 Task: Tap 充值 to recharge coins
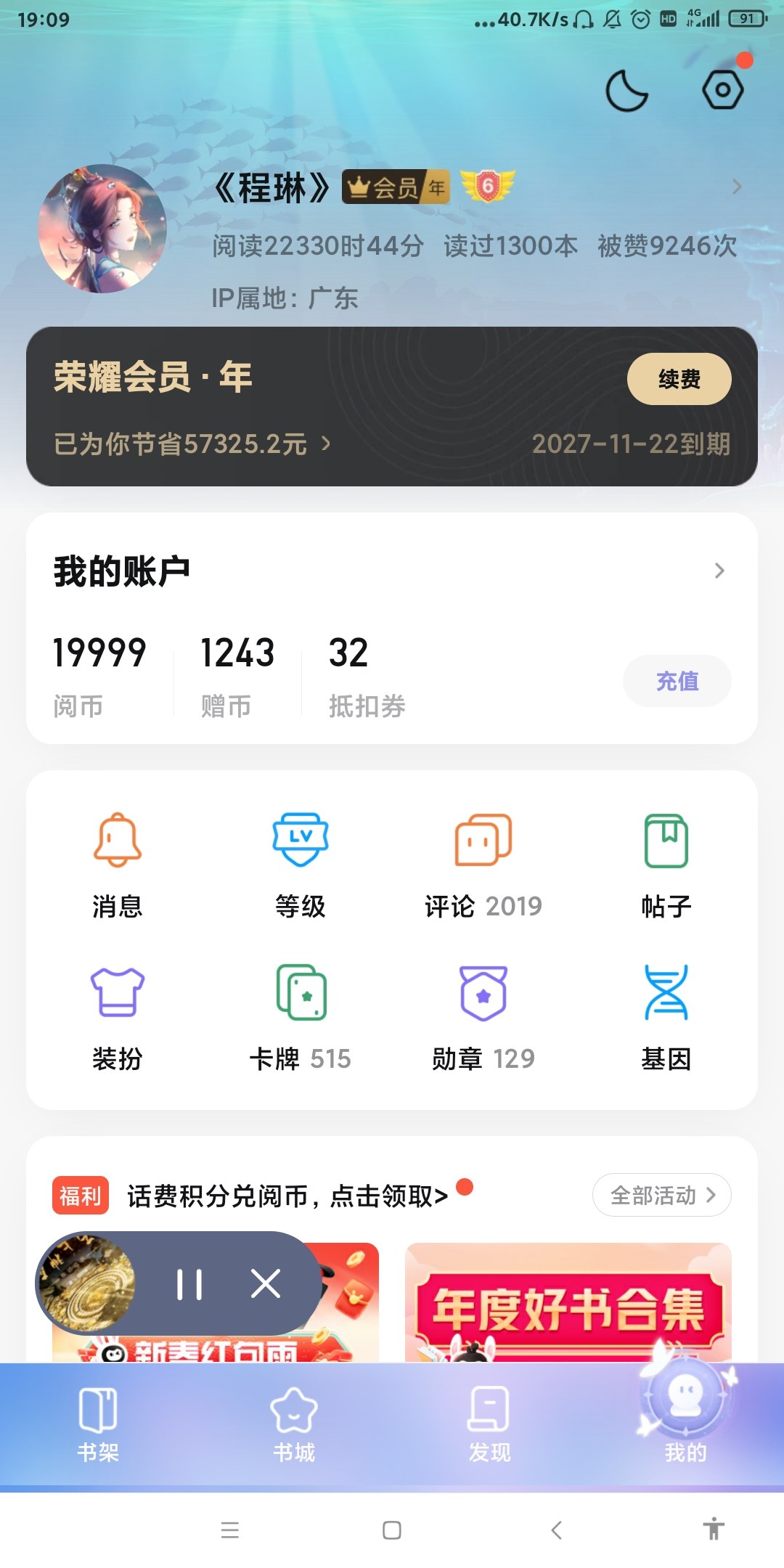pos(677,681)
